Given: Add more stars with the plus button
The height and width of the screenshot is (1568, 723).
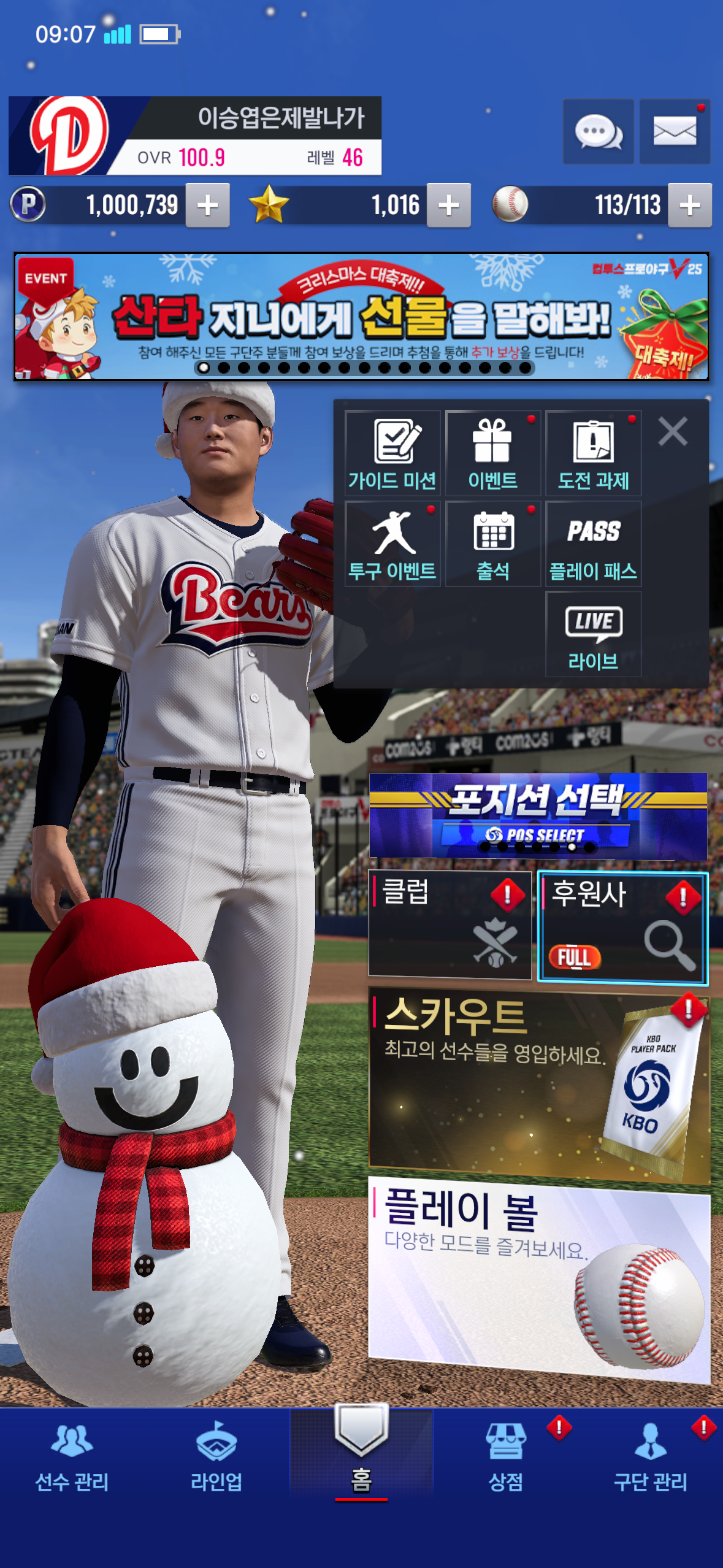Looking at the screenshot, I should (449, 206).
